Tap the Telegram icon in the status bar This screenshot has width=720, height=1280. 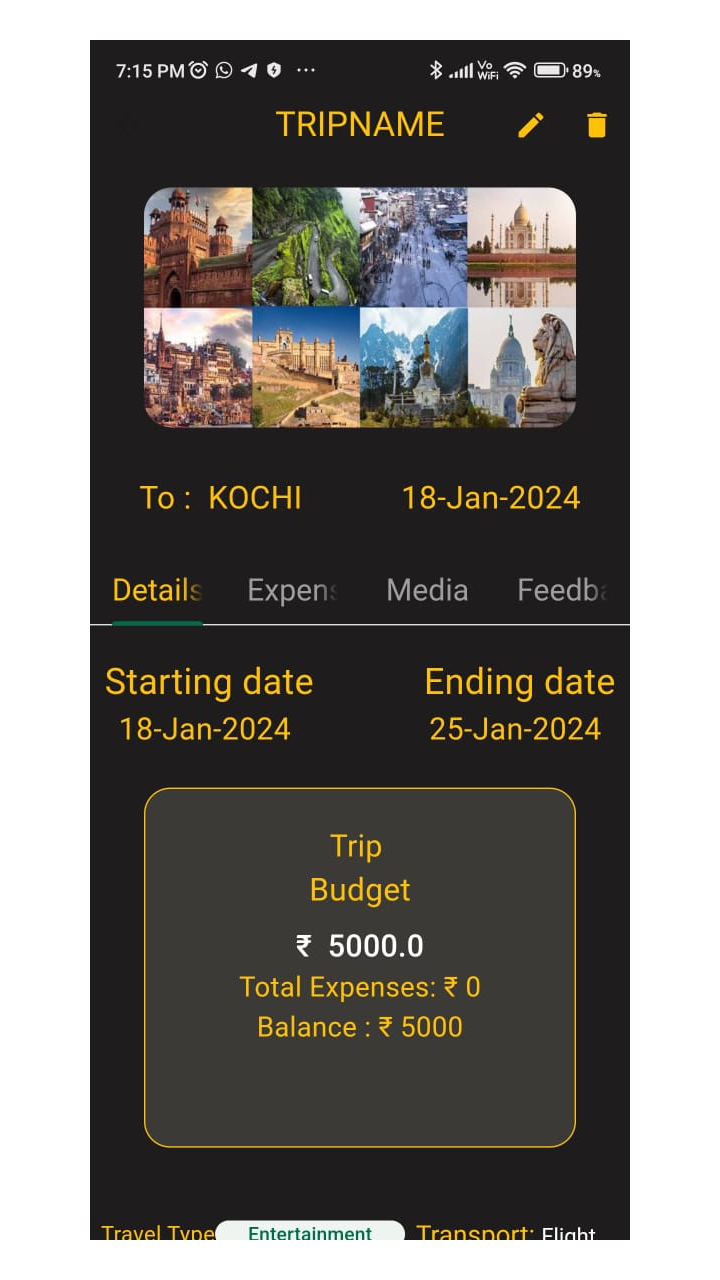(x=252, y=70)
